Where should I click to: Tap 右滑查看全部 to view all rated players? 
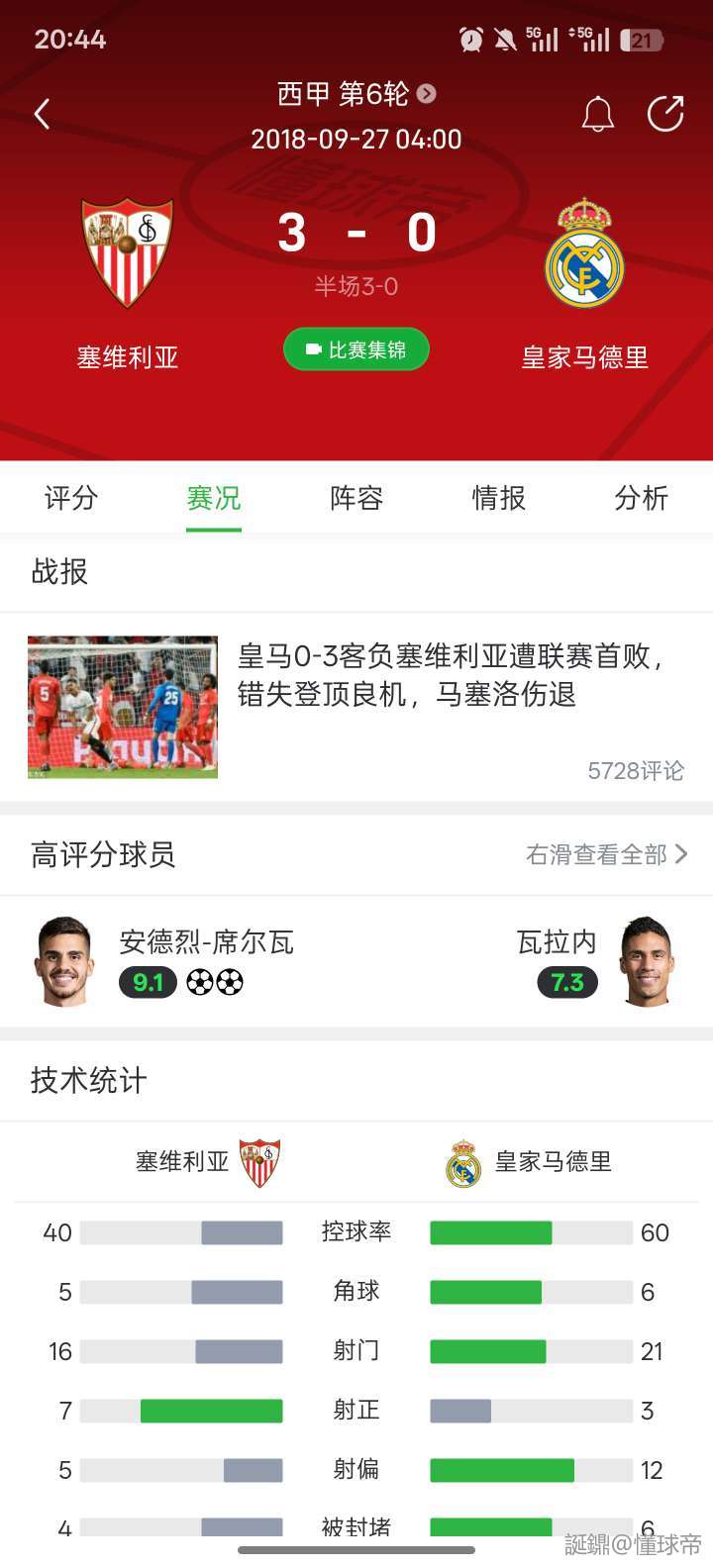coord(606,854)
